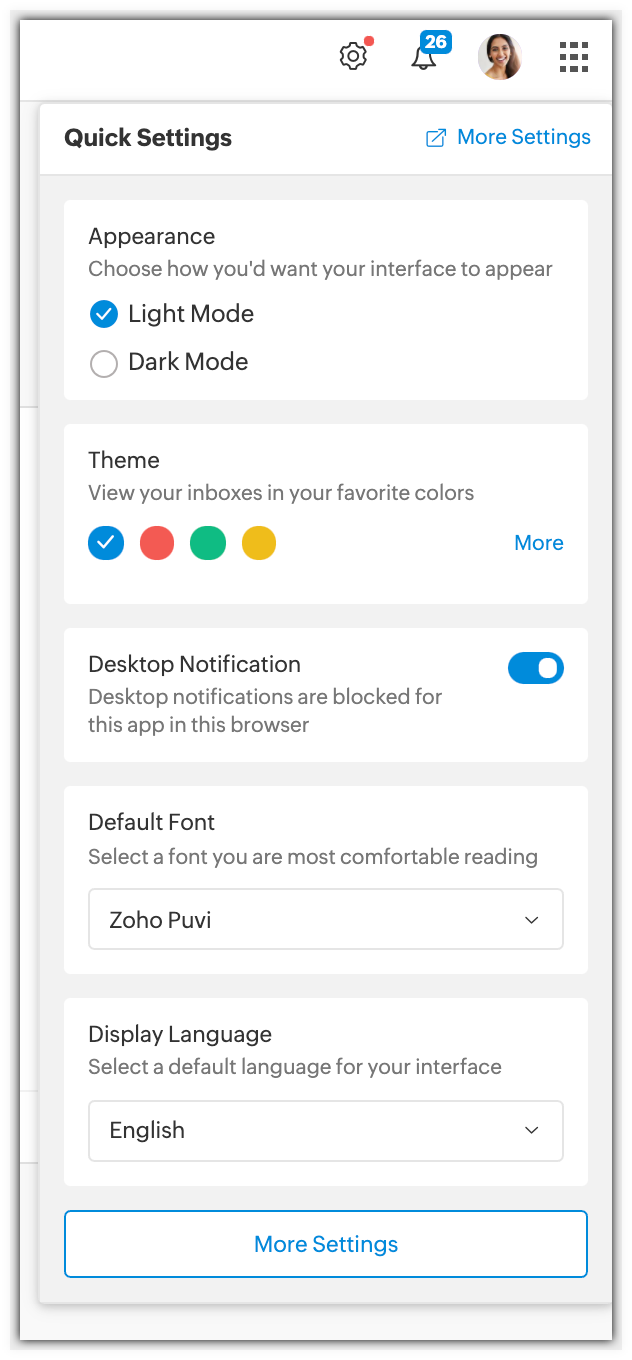The height and width of the screenshot is (1360, 632).
Task: Choose the yellow theme color
Action: (x=259, y=543)
